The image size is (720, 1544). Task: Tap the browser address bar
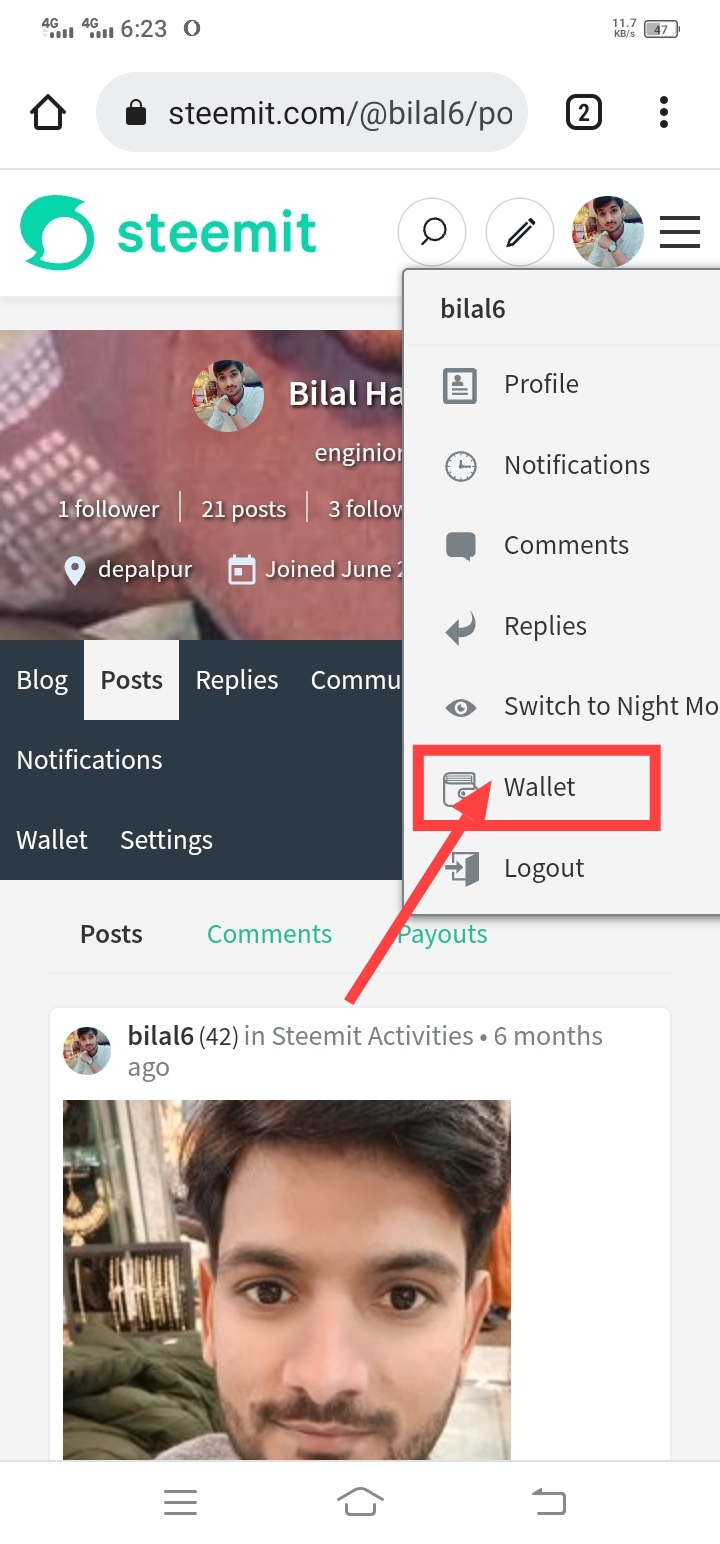311,112
